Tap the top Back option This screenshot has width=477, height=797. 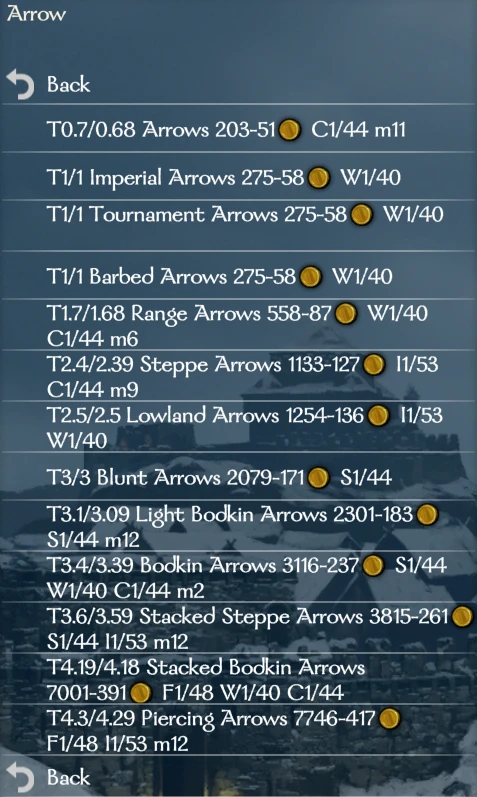click(x=238, y=84)
